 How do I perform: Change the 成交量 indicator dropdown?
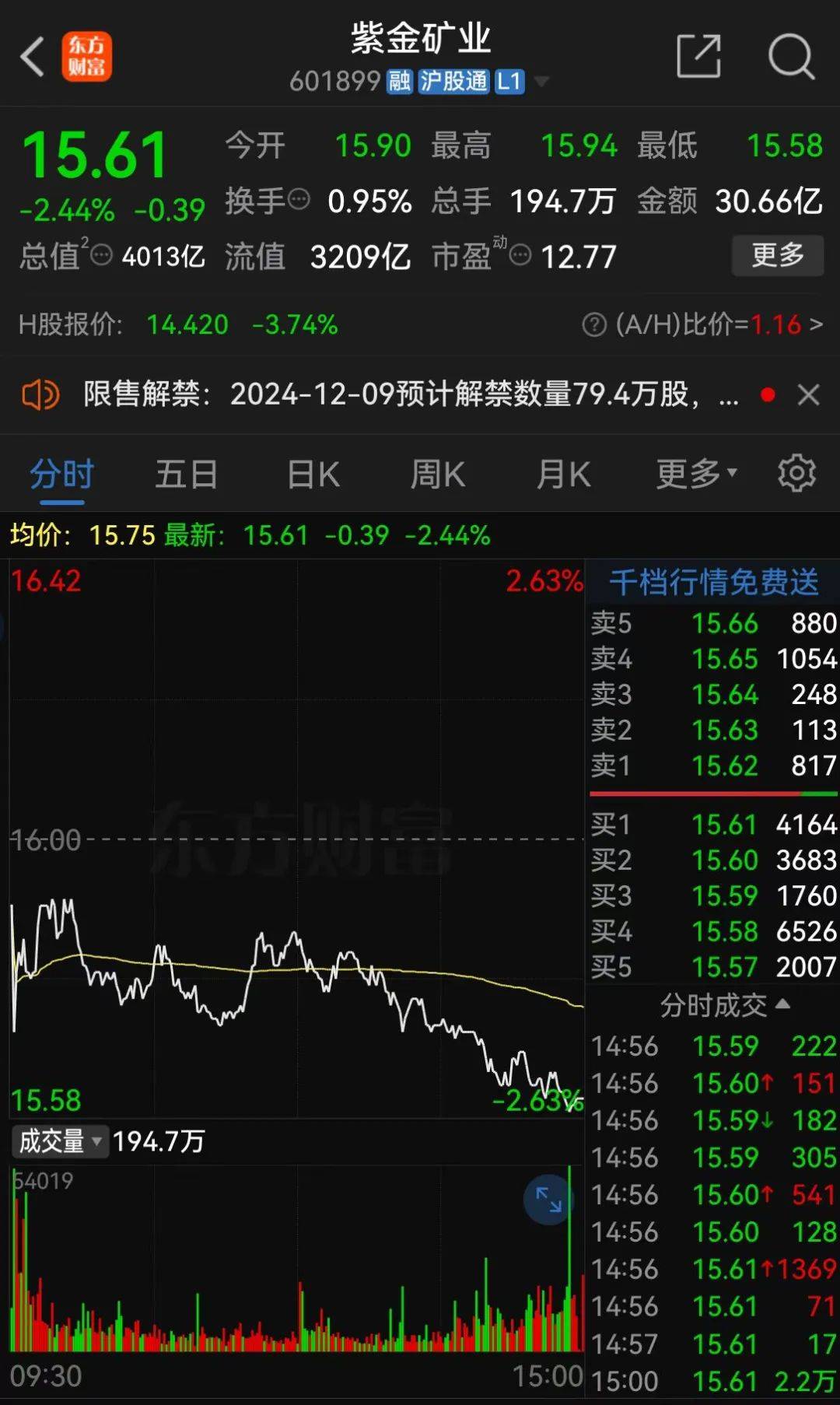pyautogui.click(x=60, y=1141)
